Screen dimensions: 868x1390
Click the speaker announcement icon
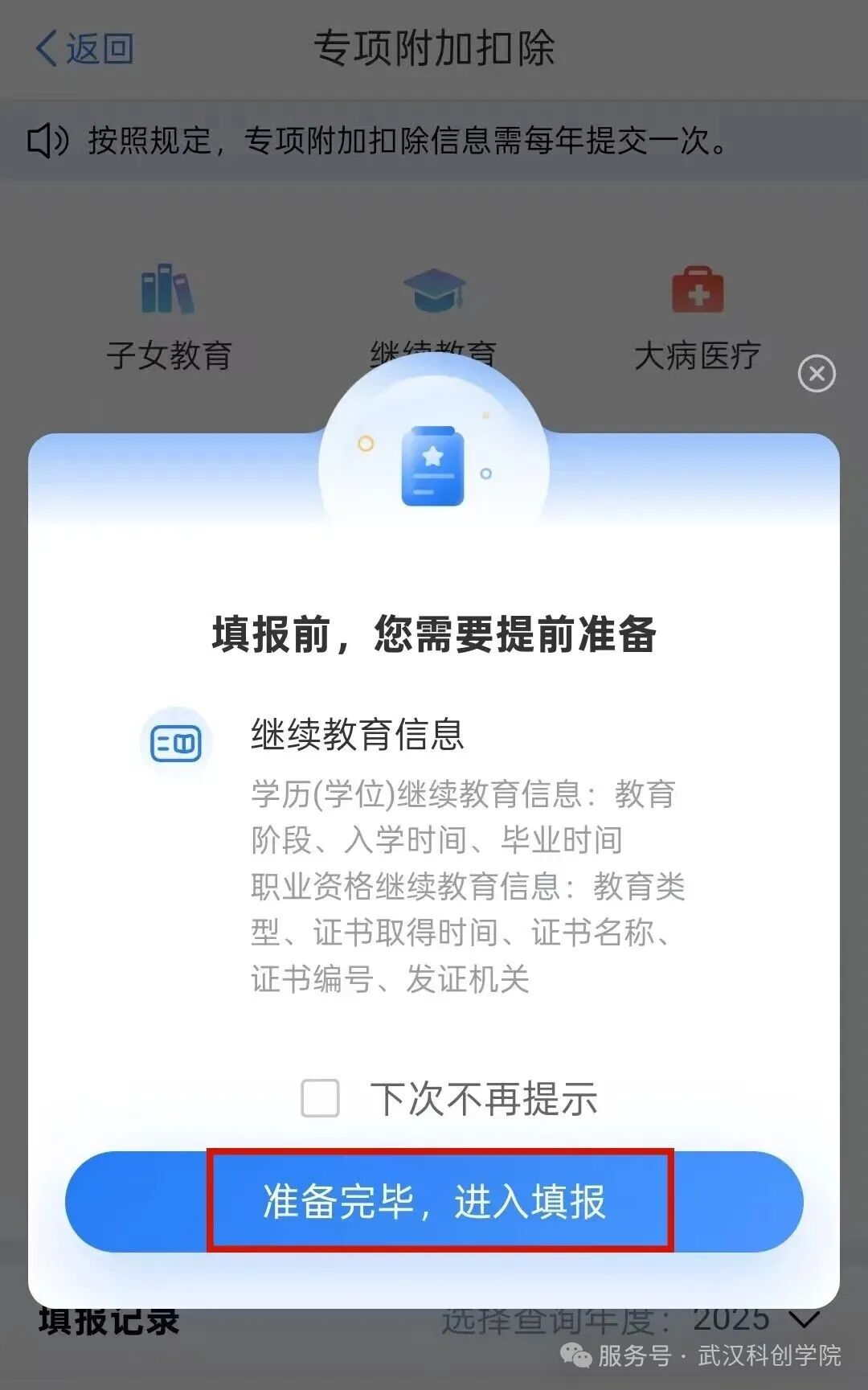pyautogui.click(x=47, y=138)
